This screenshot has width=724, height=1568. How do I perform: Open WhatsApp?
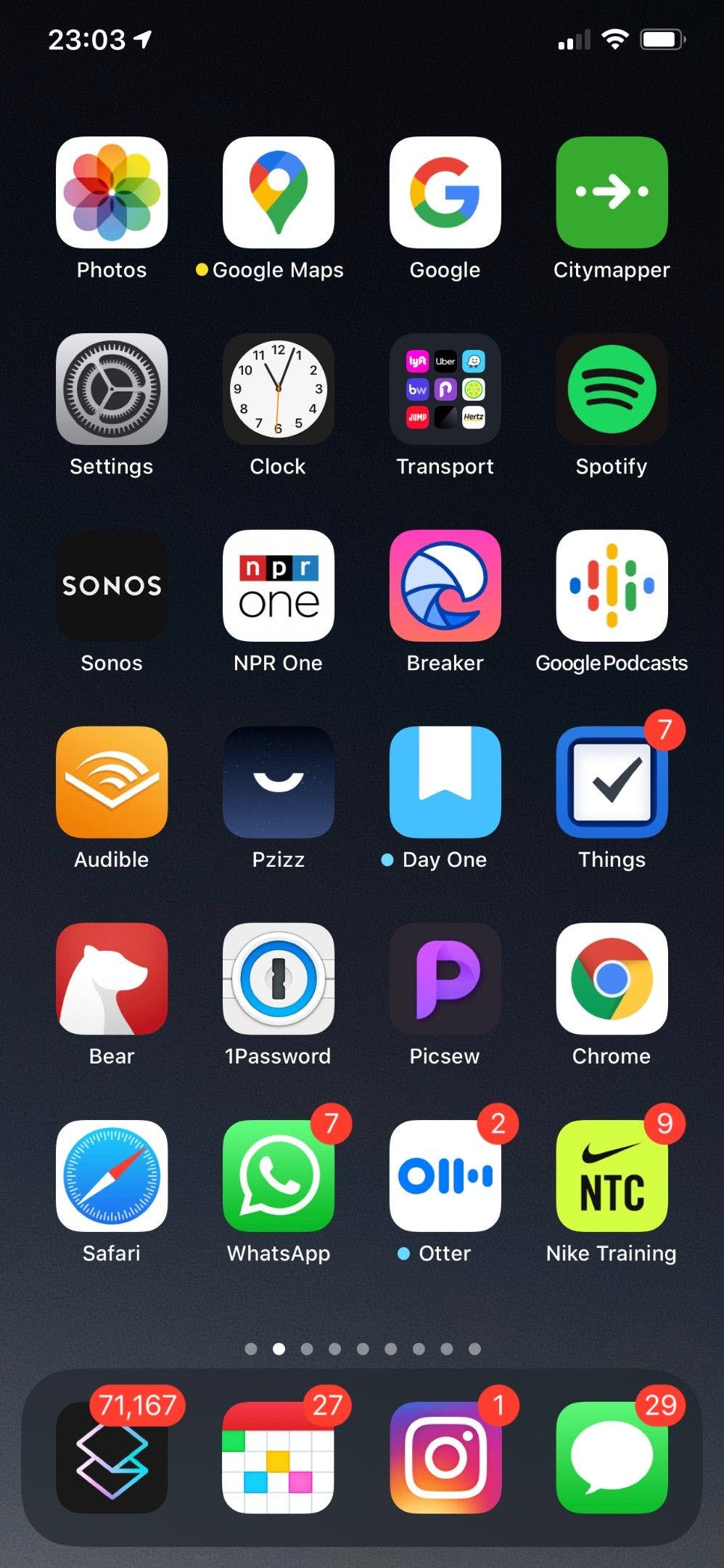click(279, 1176)
